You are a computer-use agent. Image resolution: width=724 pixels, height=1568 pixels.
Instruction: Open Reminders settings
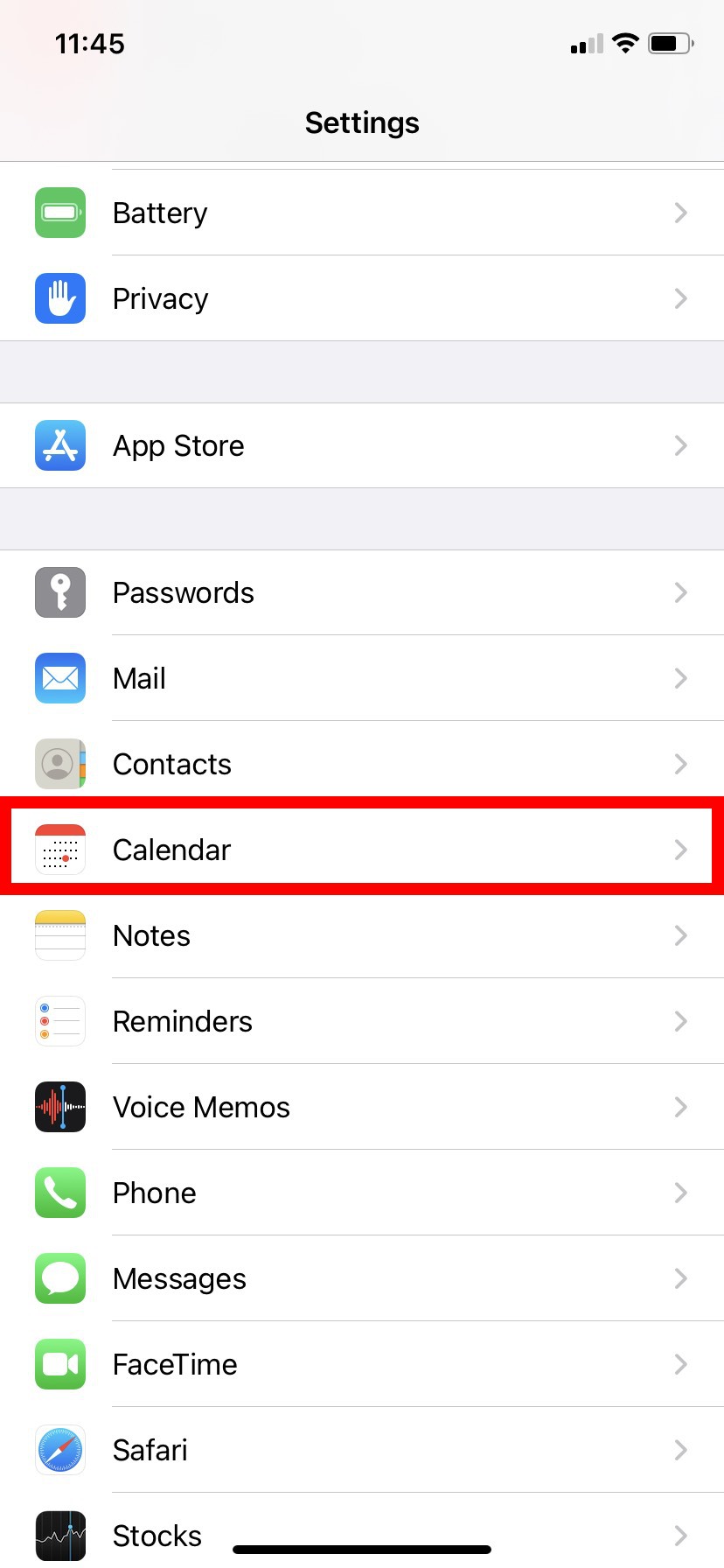[361, 1021]
